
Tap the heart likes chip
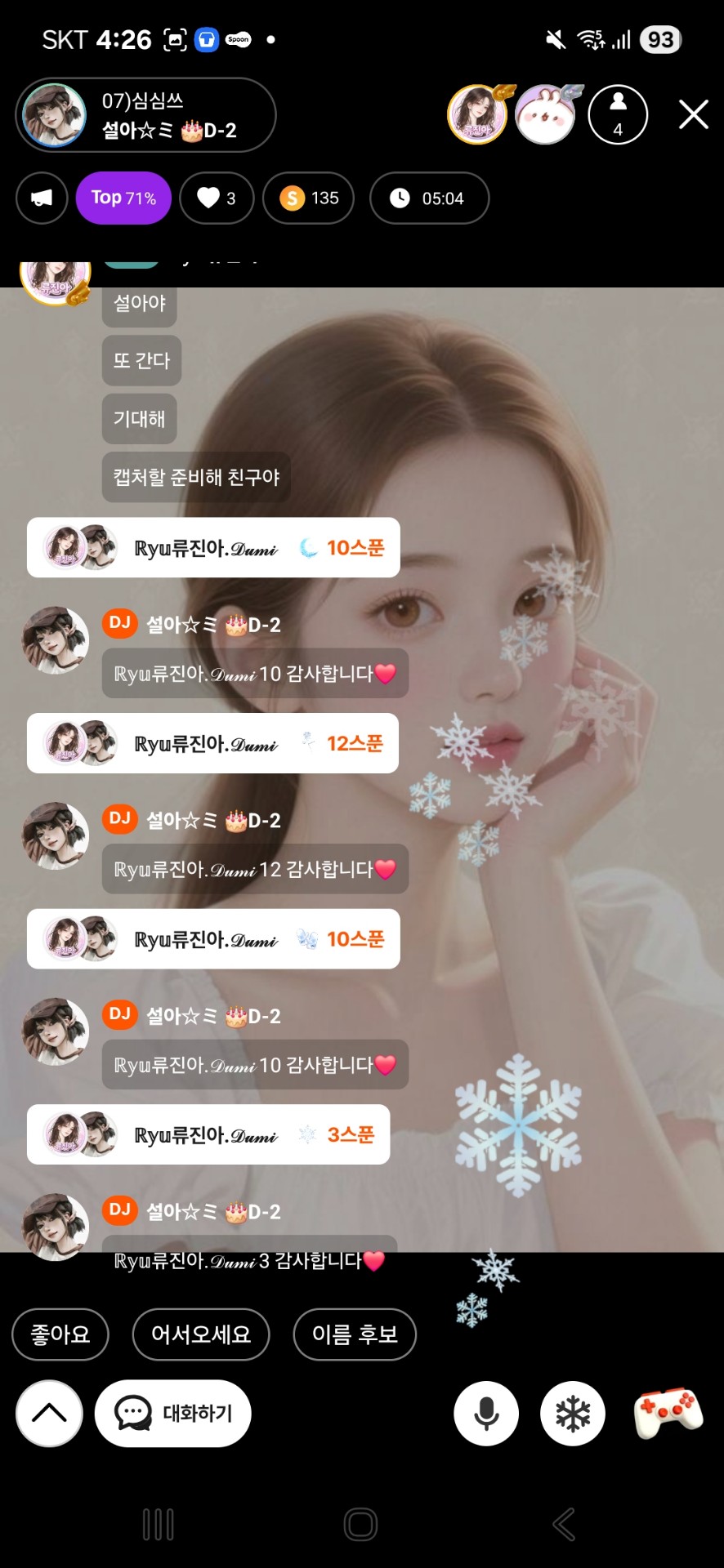click(x=217, y=198)
